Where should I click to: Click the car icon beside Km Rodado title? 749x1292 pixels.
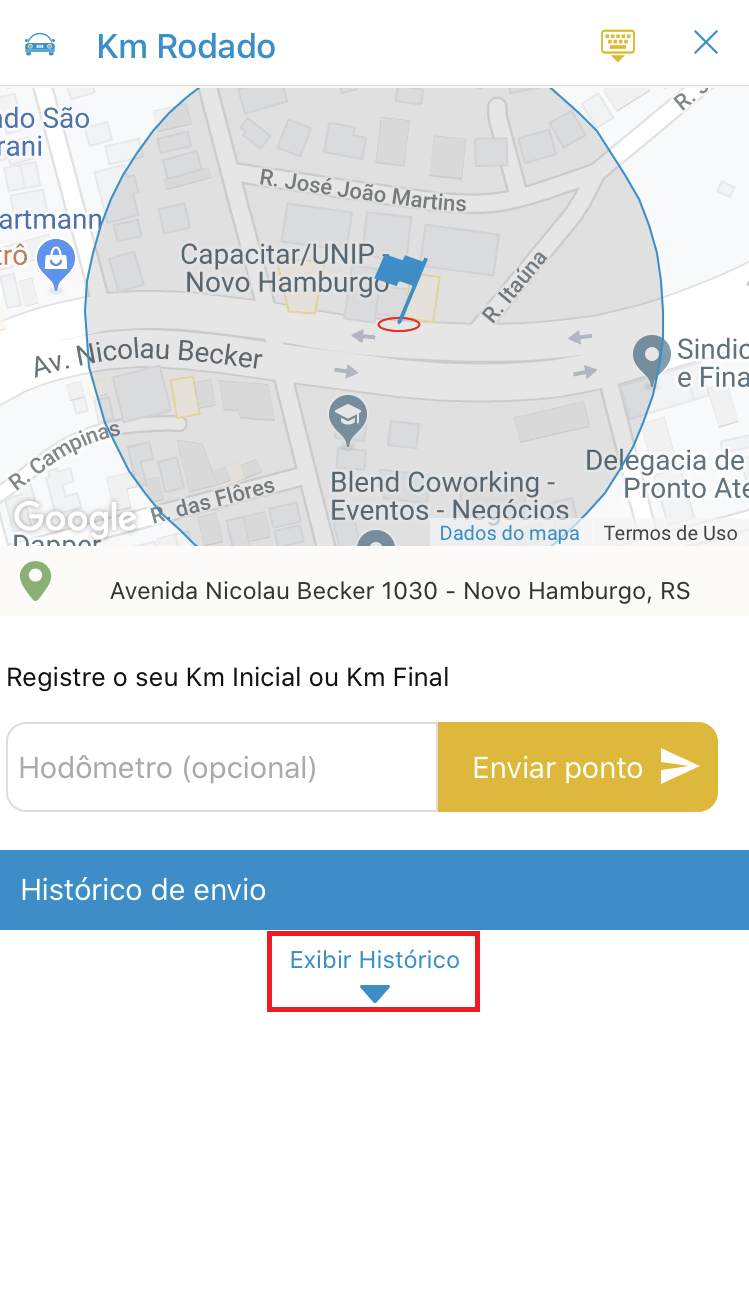(38, 44)
